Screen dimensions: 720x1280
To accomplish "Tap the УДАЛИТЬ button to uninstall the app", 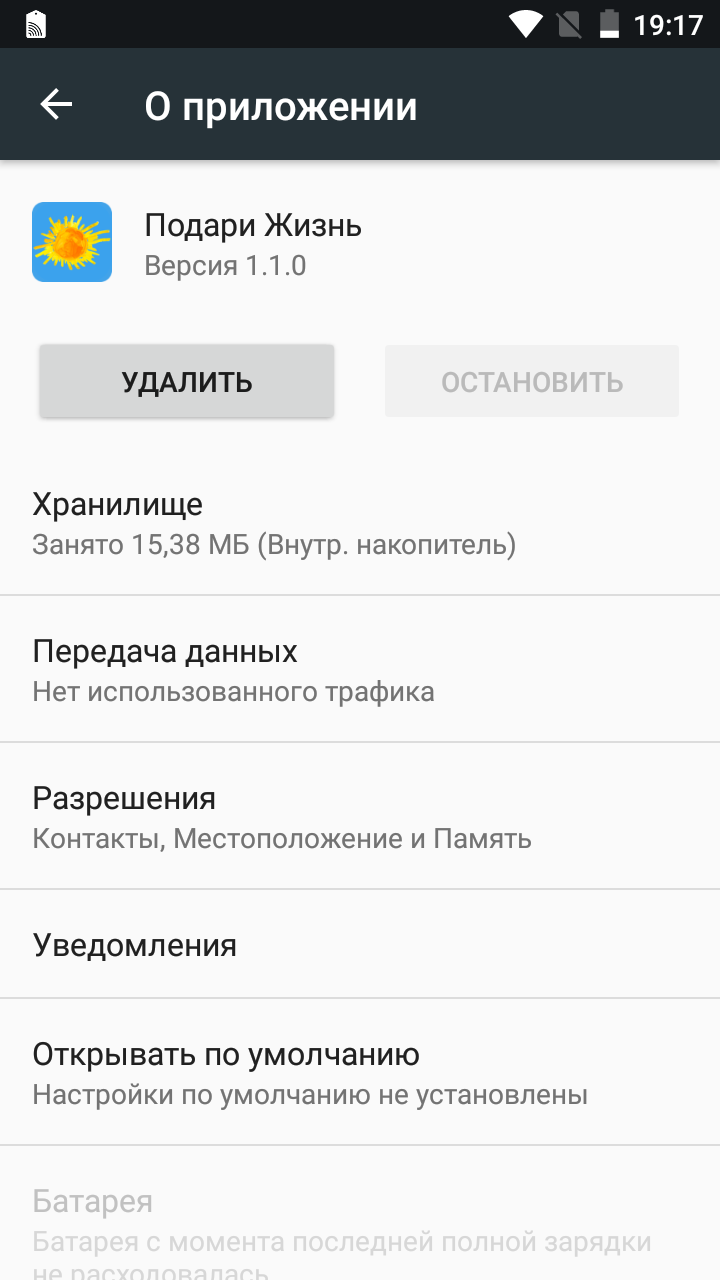I will click(x=187, y=381).
